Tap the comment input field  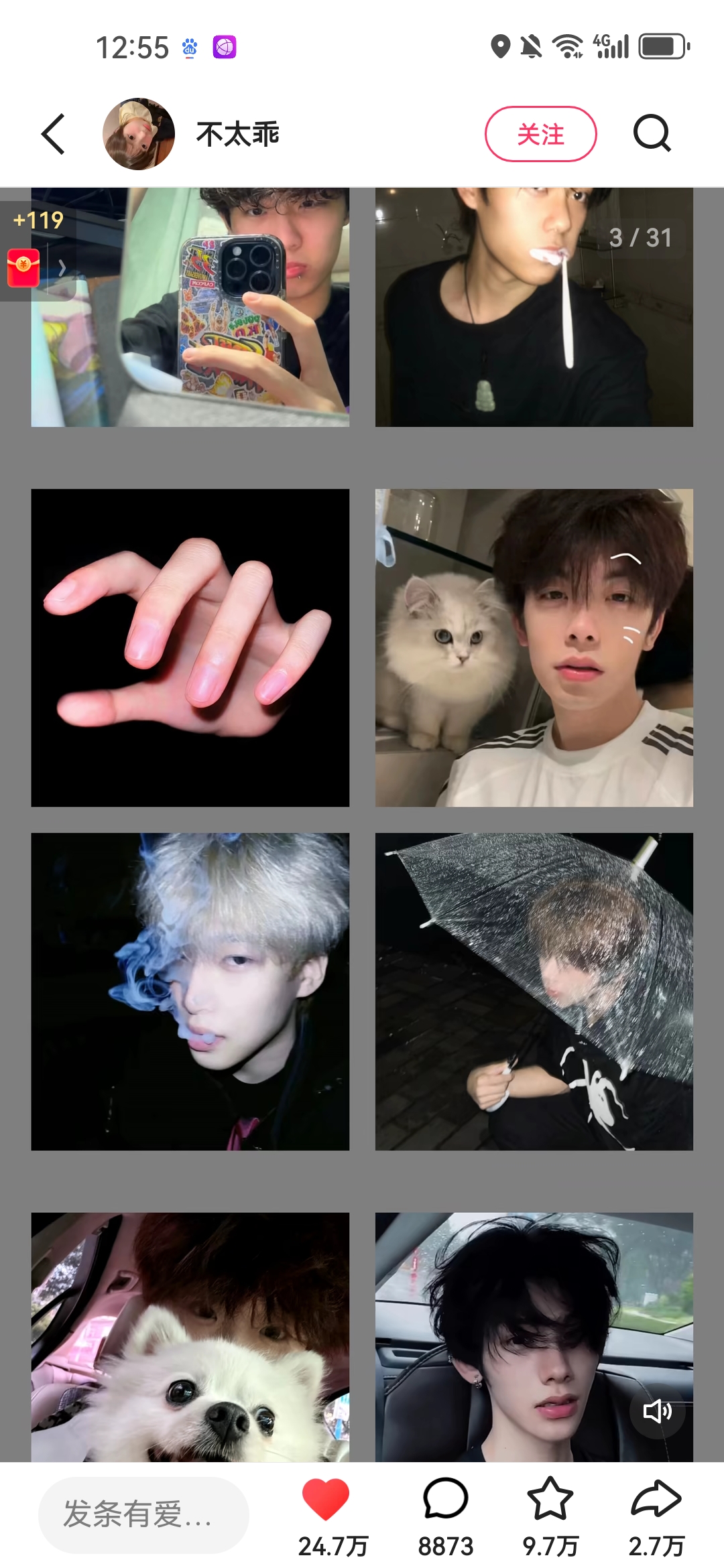143,1514
